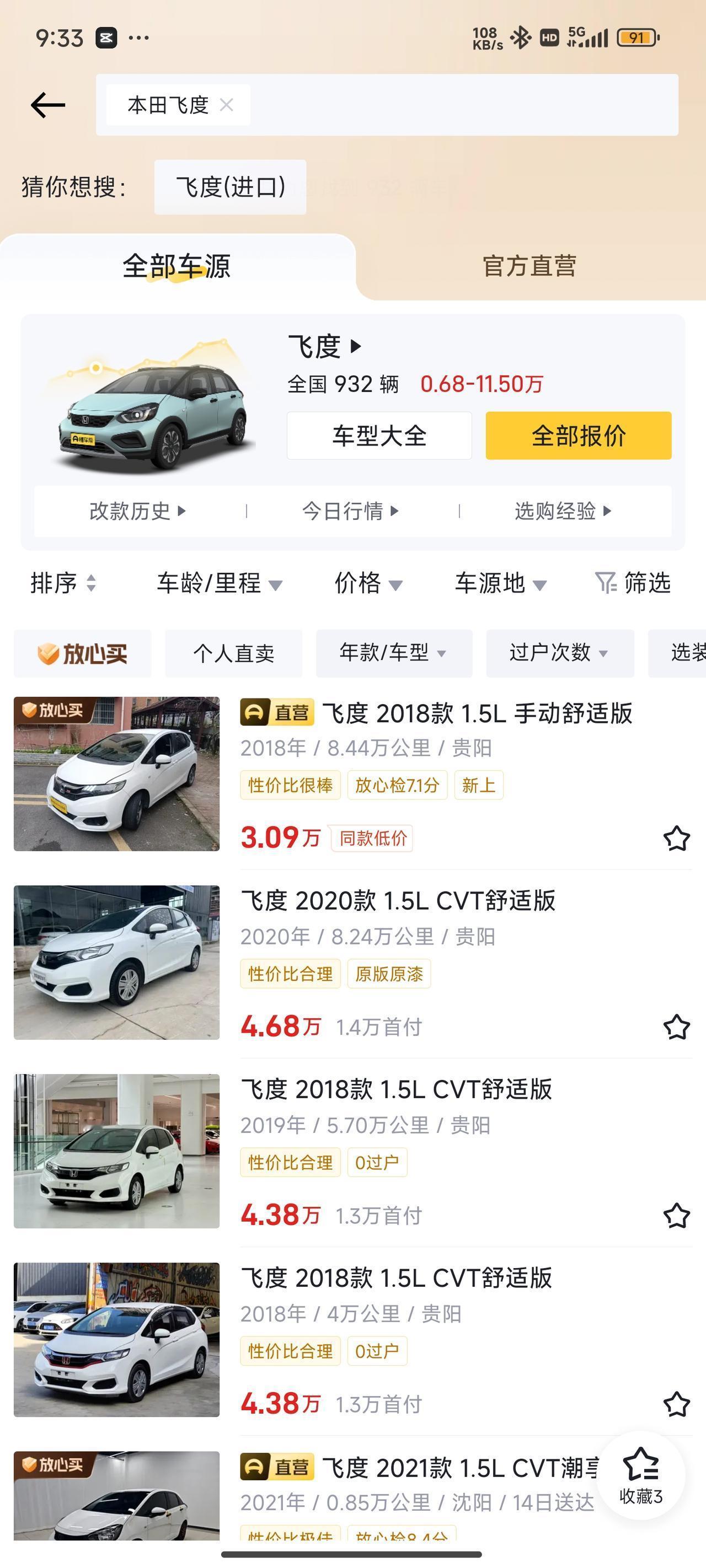This screenshot has width=706, height=1568.
Task: Expand the 车源地 location filter
Action: pyautogui.click(x=500, y=583)
